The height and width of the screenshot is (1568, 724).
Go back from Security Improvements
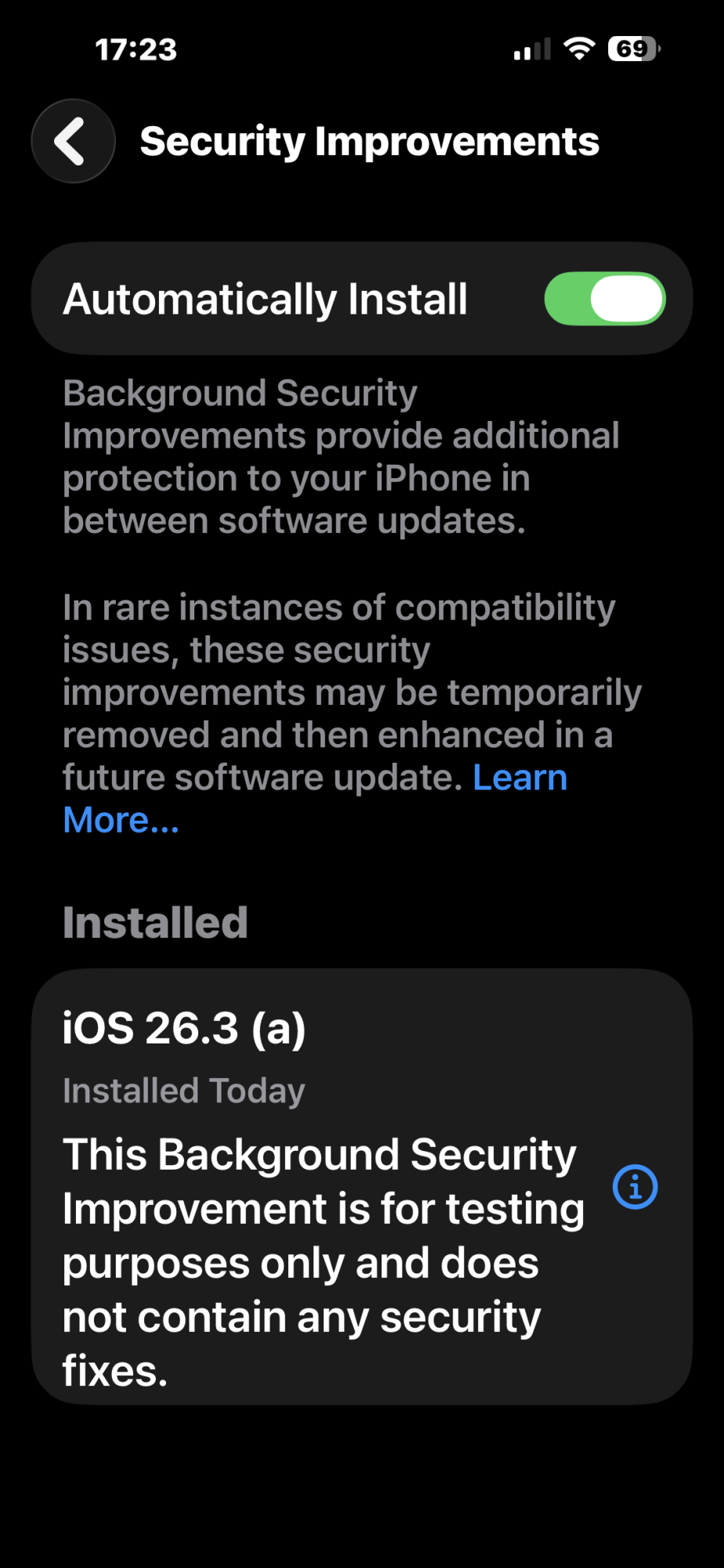pos(73,141)
